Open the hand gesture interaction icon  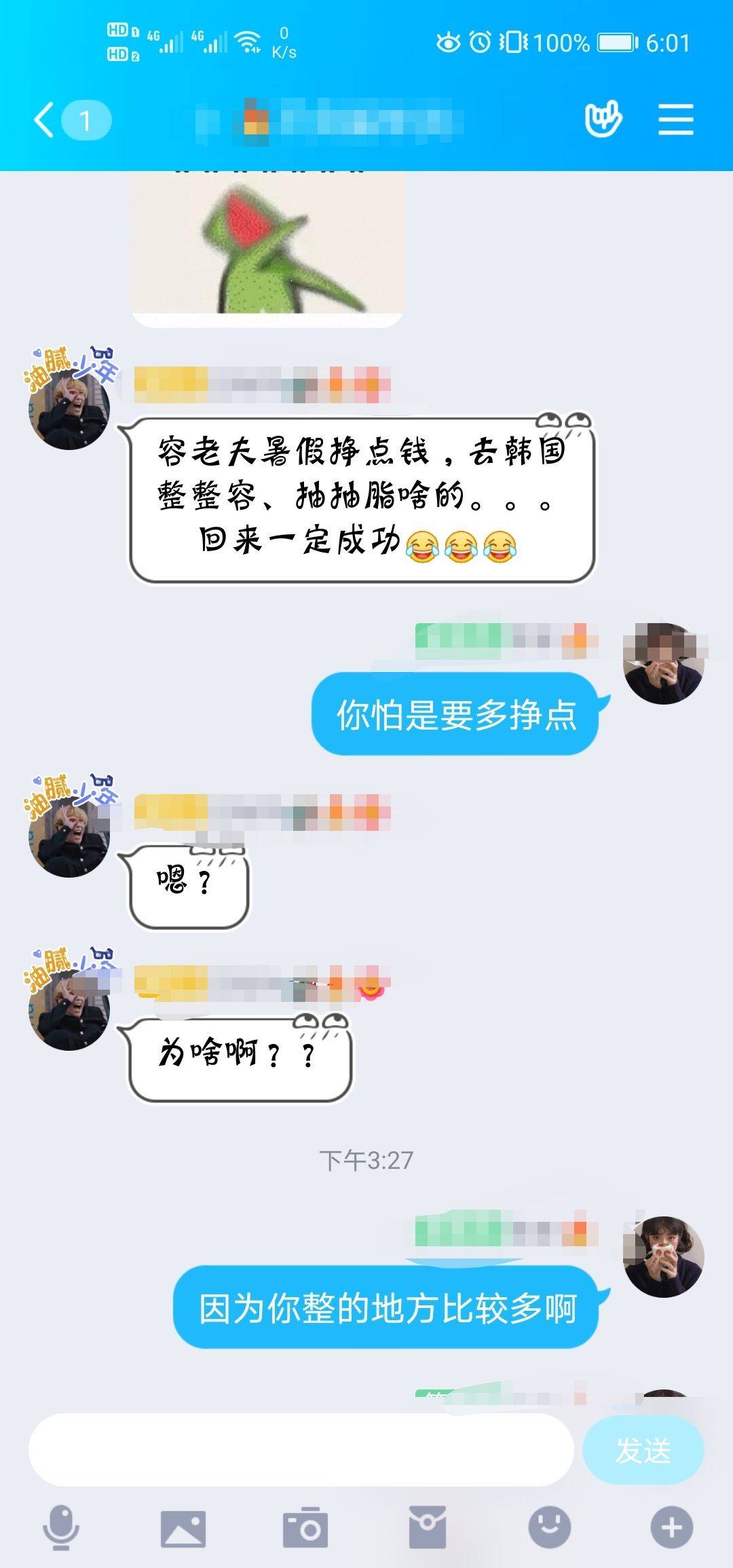(x=603, y=120)
